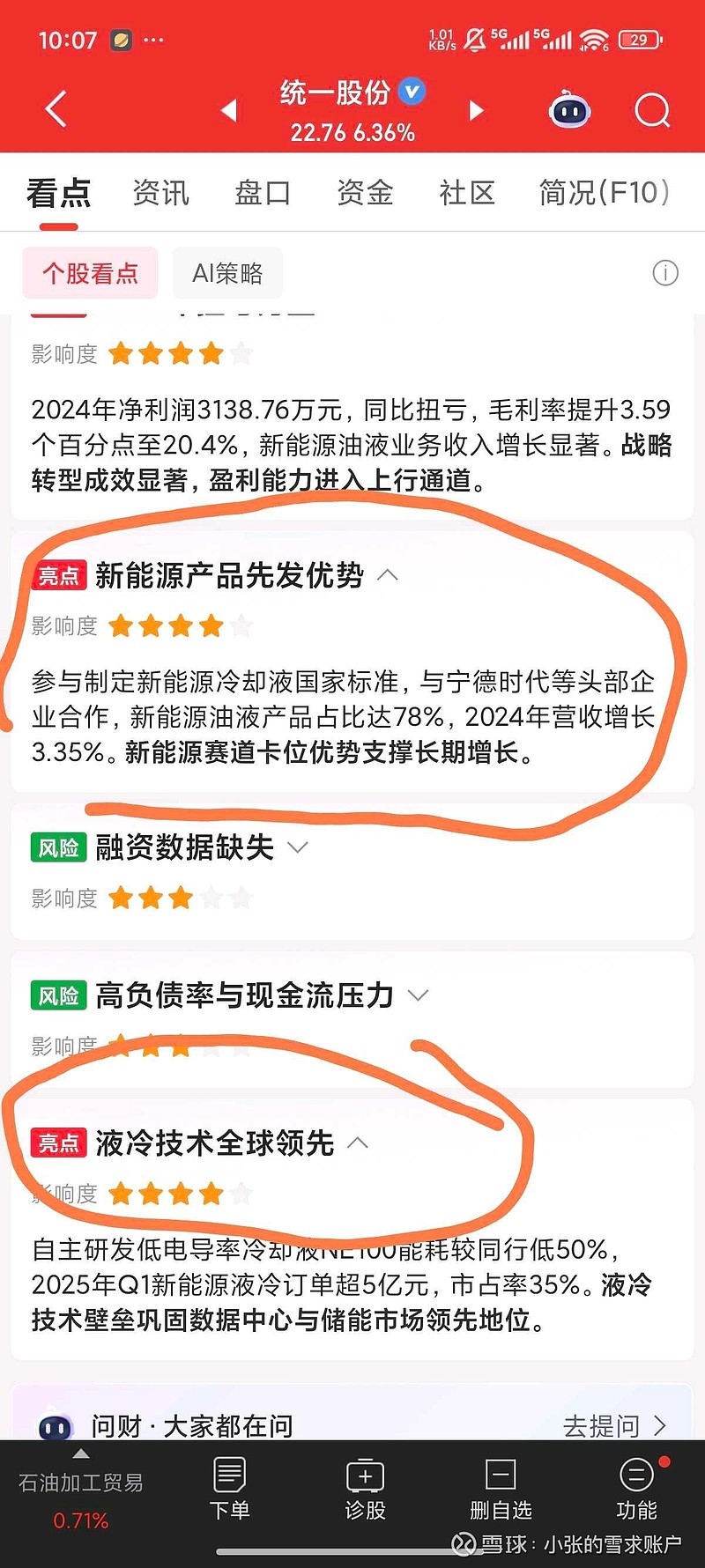
Task: Collapse the 液冷技术全球领先 section
Action: (358, 1143)
